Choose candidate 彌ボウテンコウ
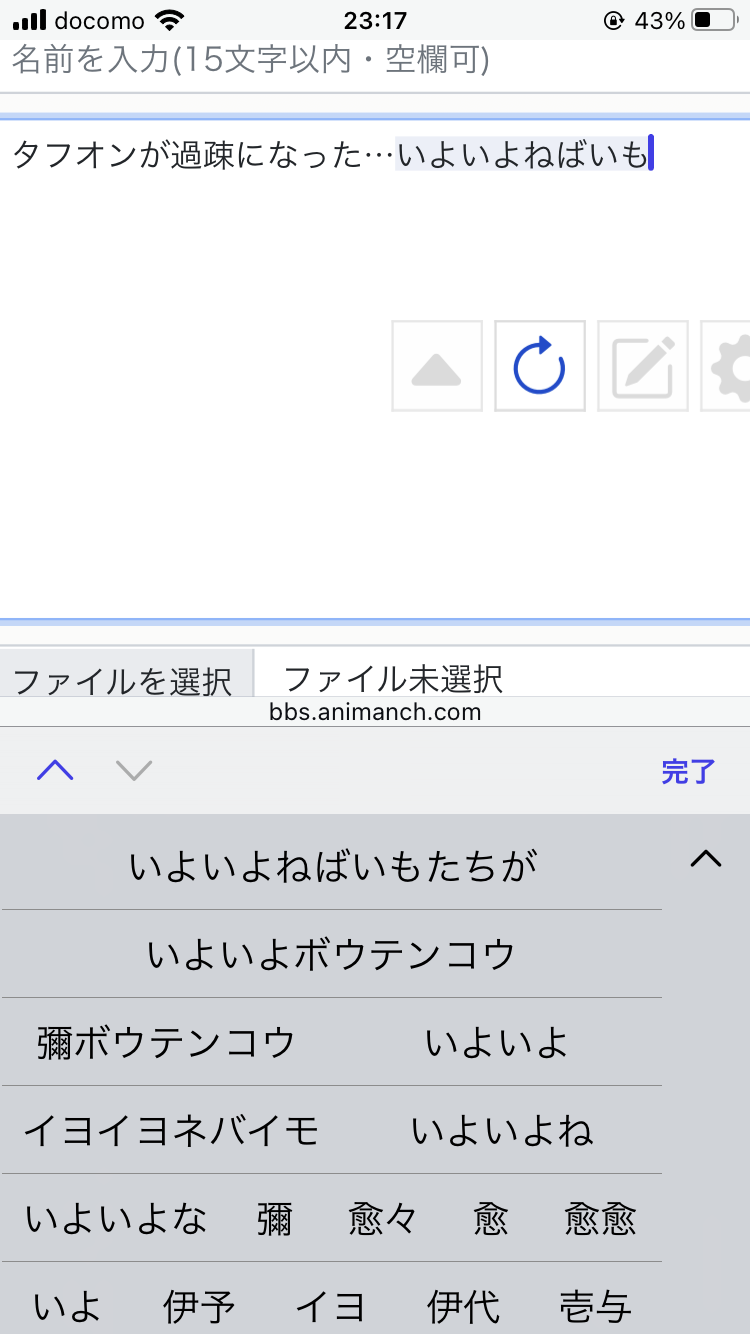This screenshot has width=750, height=1334. [x=166, y=1042]
